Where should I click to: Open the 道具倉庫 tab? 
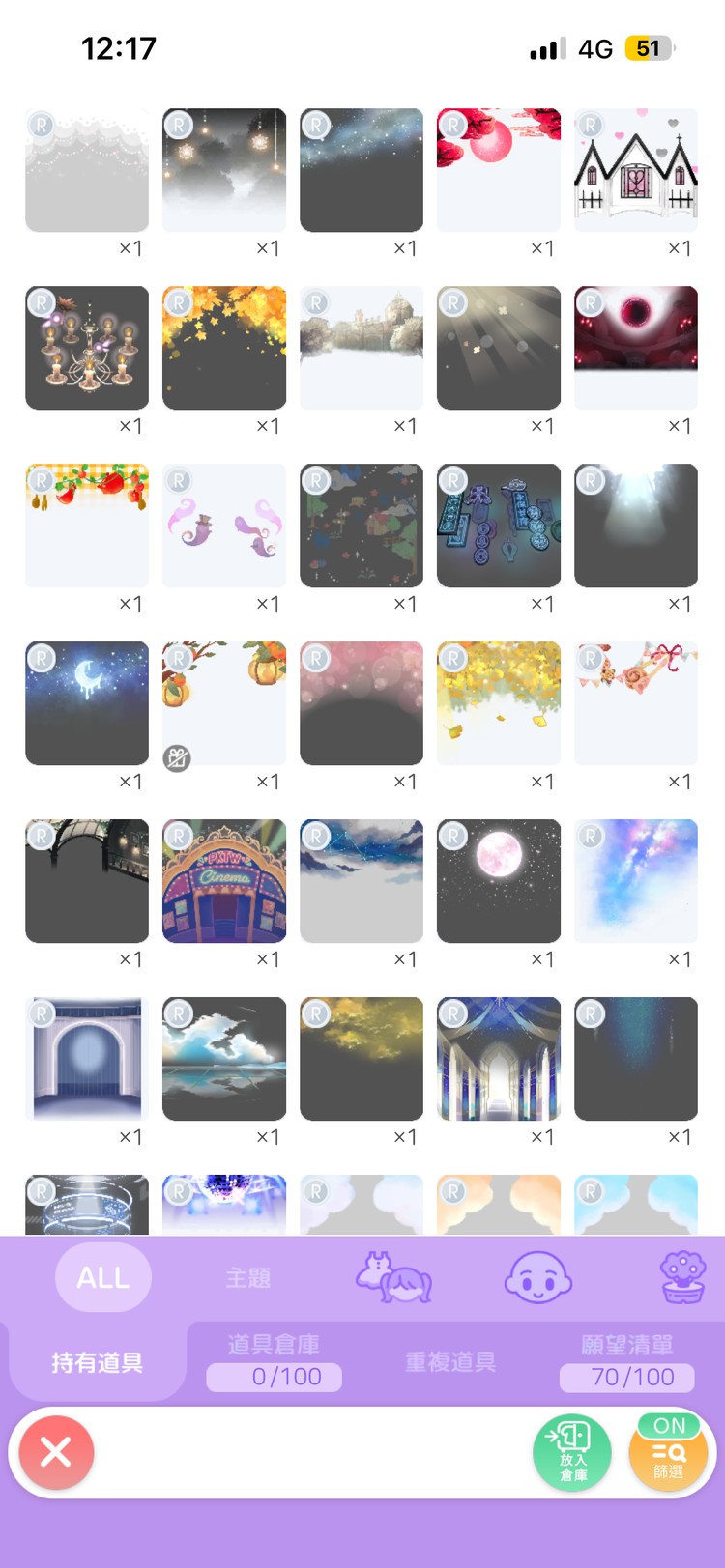click(x=274, y=1360)
